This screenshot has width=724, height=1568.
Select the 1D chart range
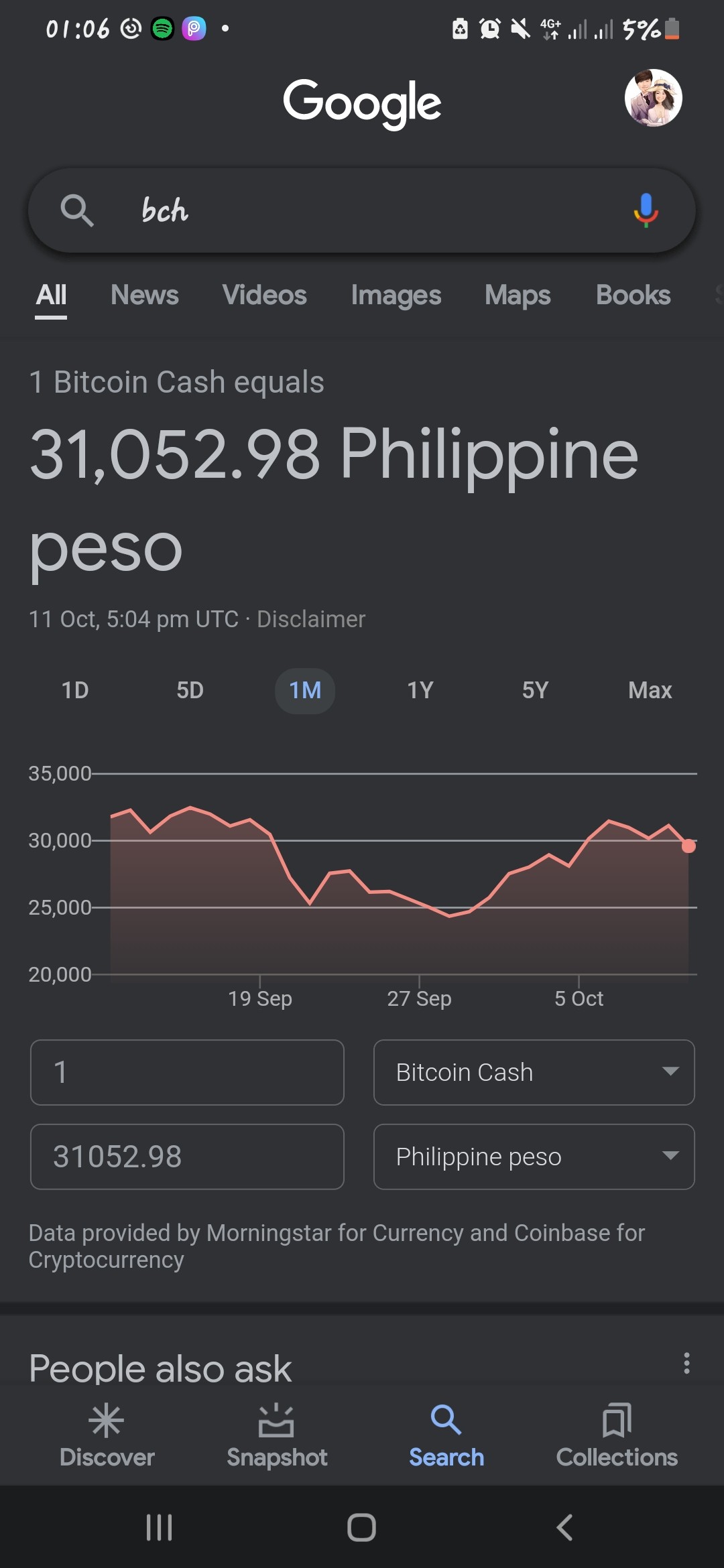(x=75, y=690)
